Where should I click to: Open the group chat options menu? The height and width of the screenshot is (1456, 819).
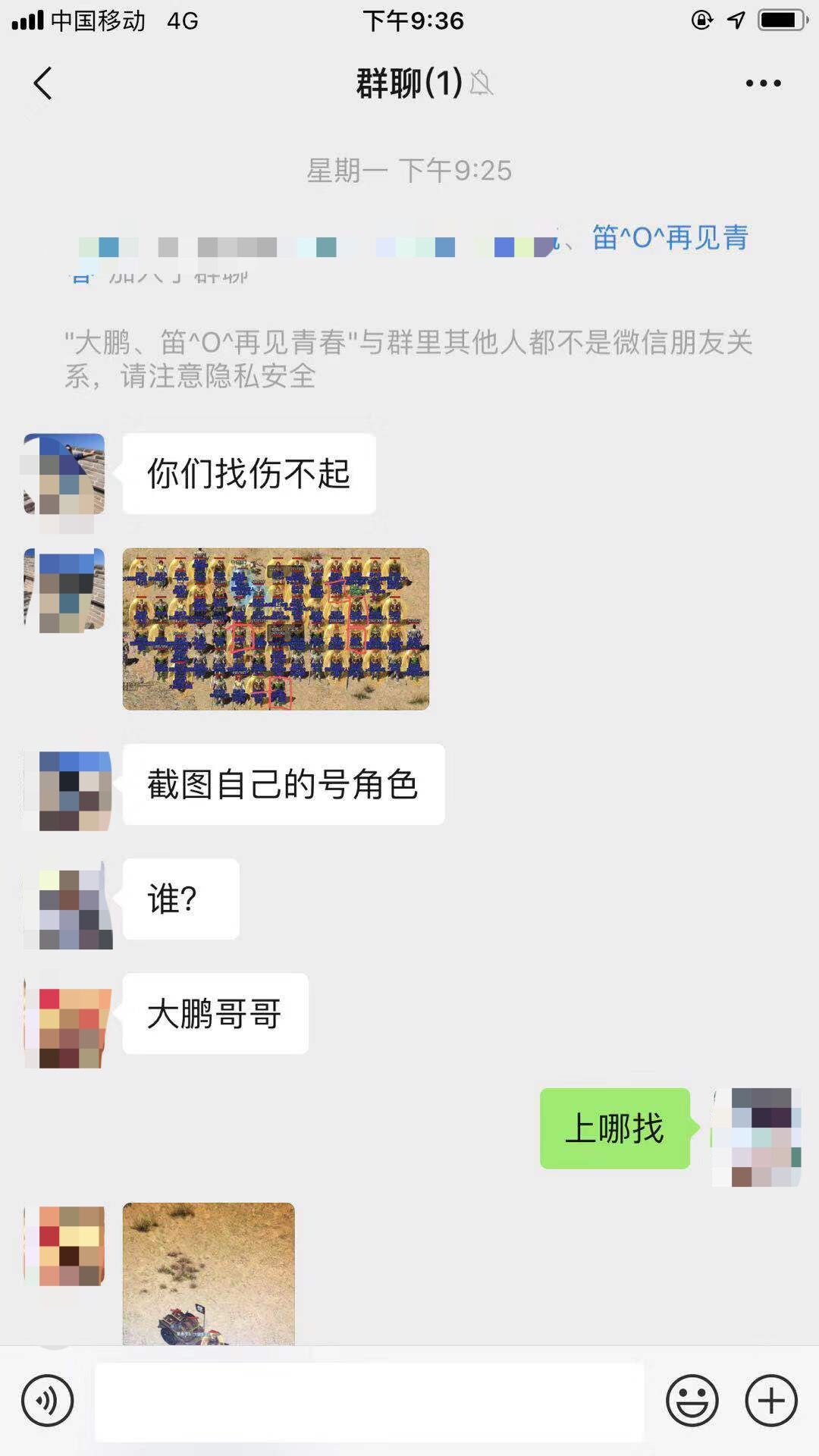coord(763,83)
